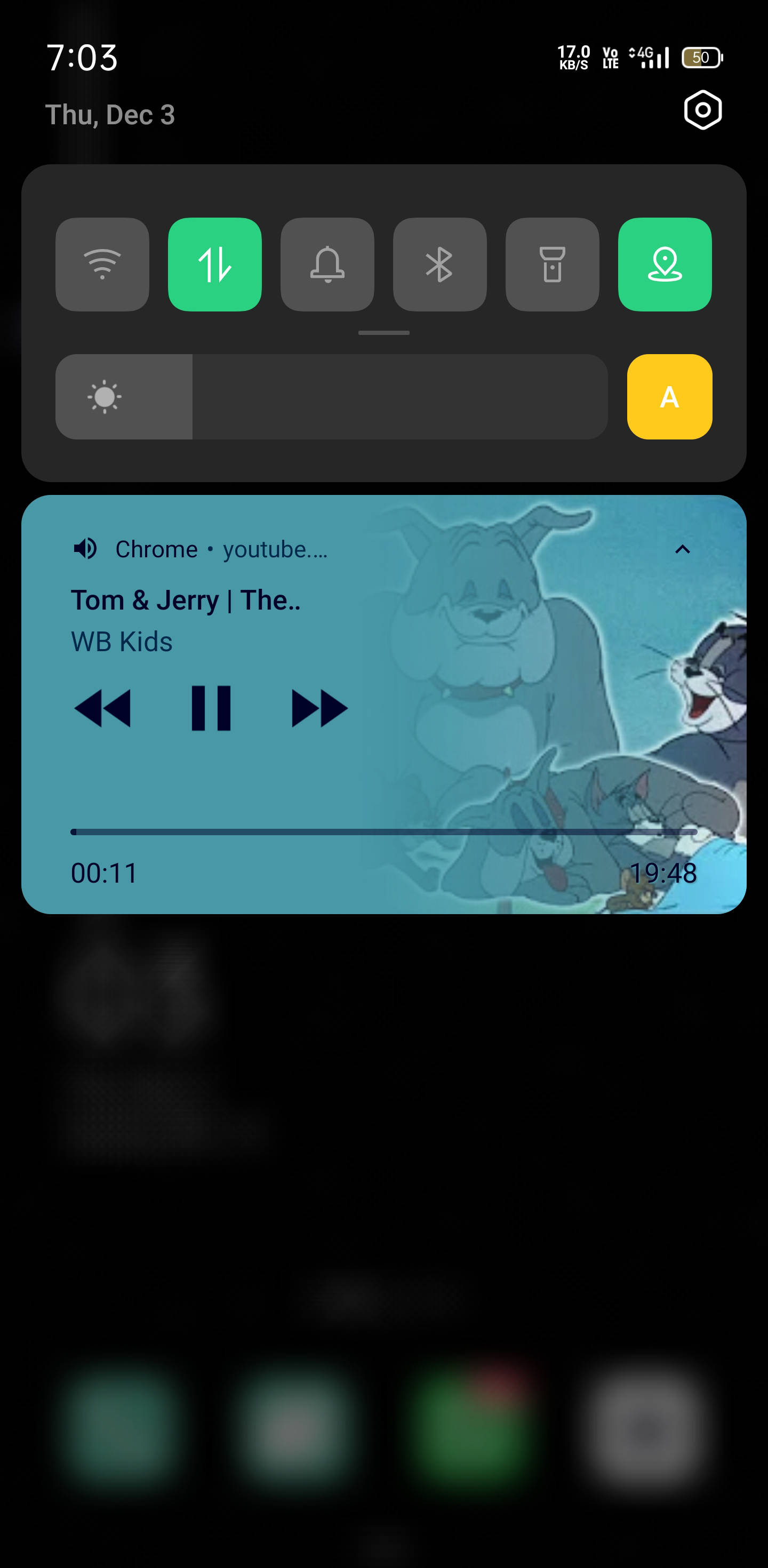Rewind the WB Kids video

tap(102, 708)
